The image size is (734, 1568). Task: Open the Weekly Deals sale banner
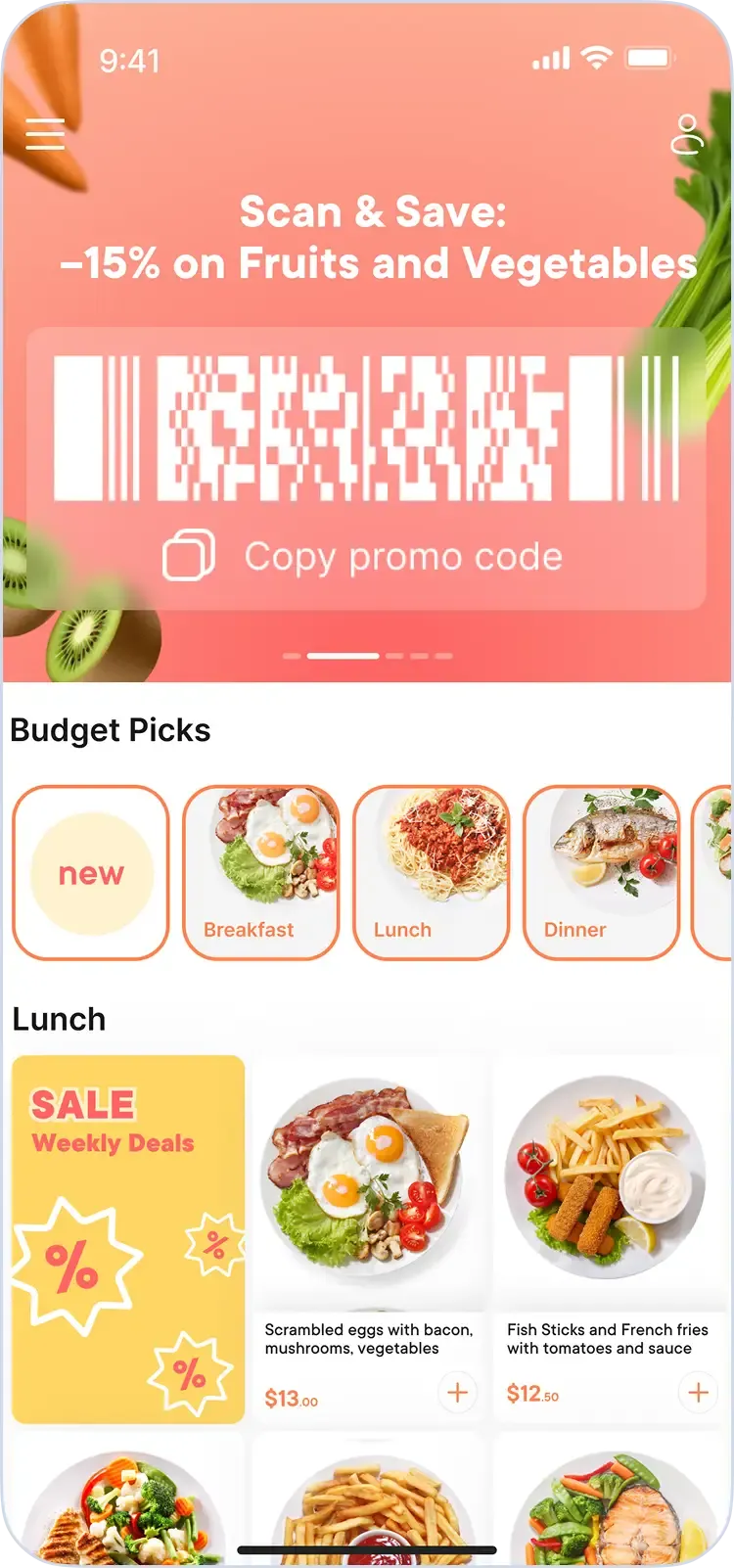click(x=128, y=1238)
